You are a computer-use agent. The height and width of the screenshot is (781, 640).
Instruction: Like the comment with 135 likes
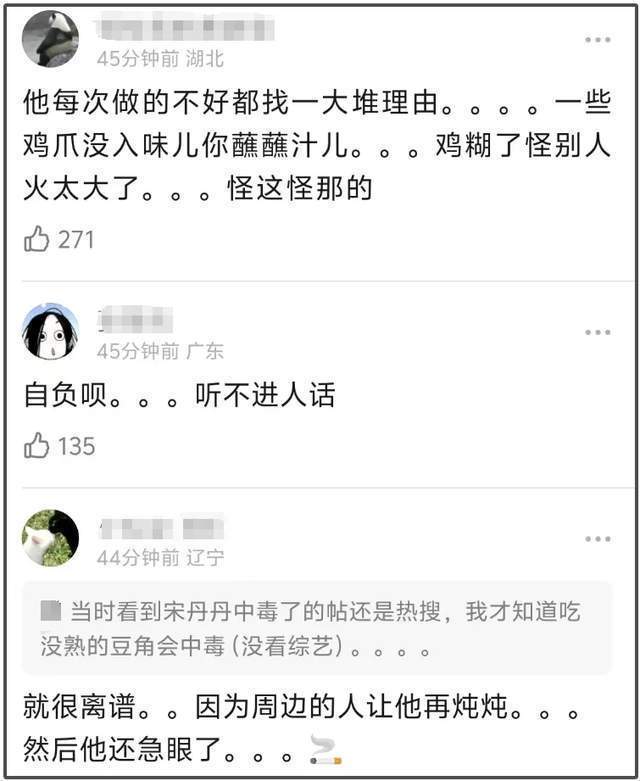tap(37, 446)
